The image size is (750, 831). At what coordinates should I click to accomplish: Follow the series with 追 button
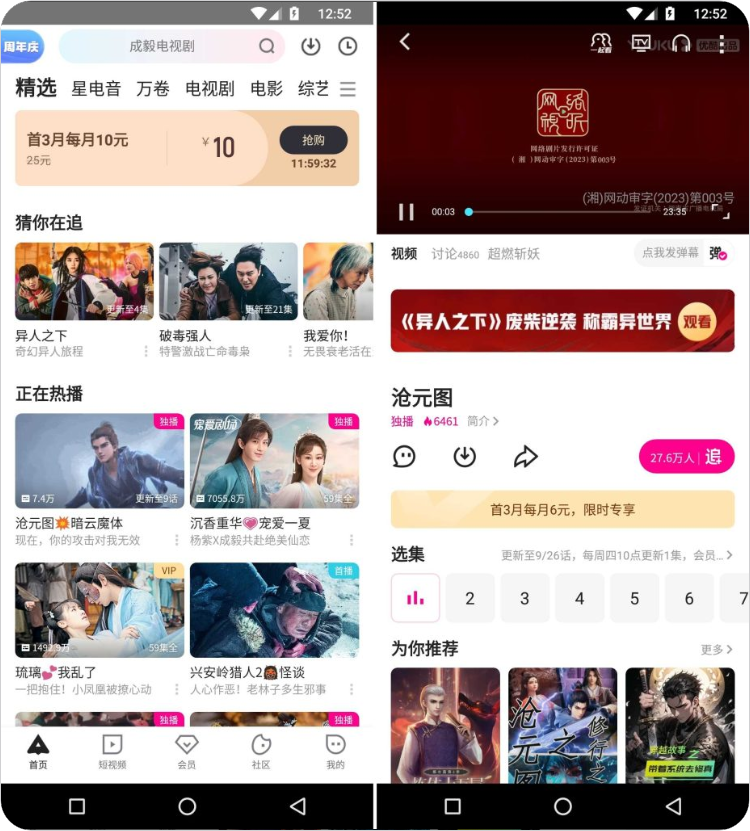[686, 457]
